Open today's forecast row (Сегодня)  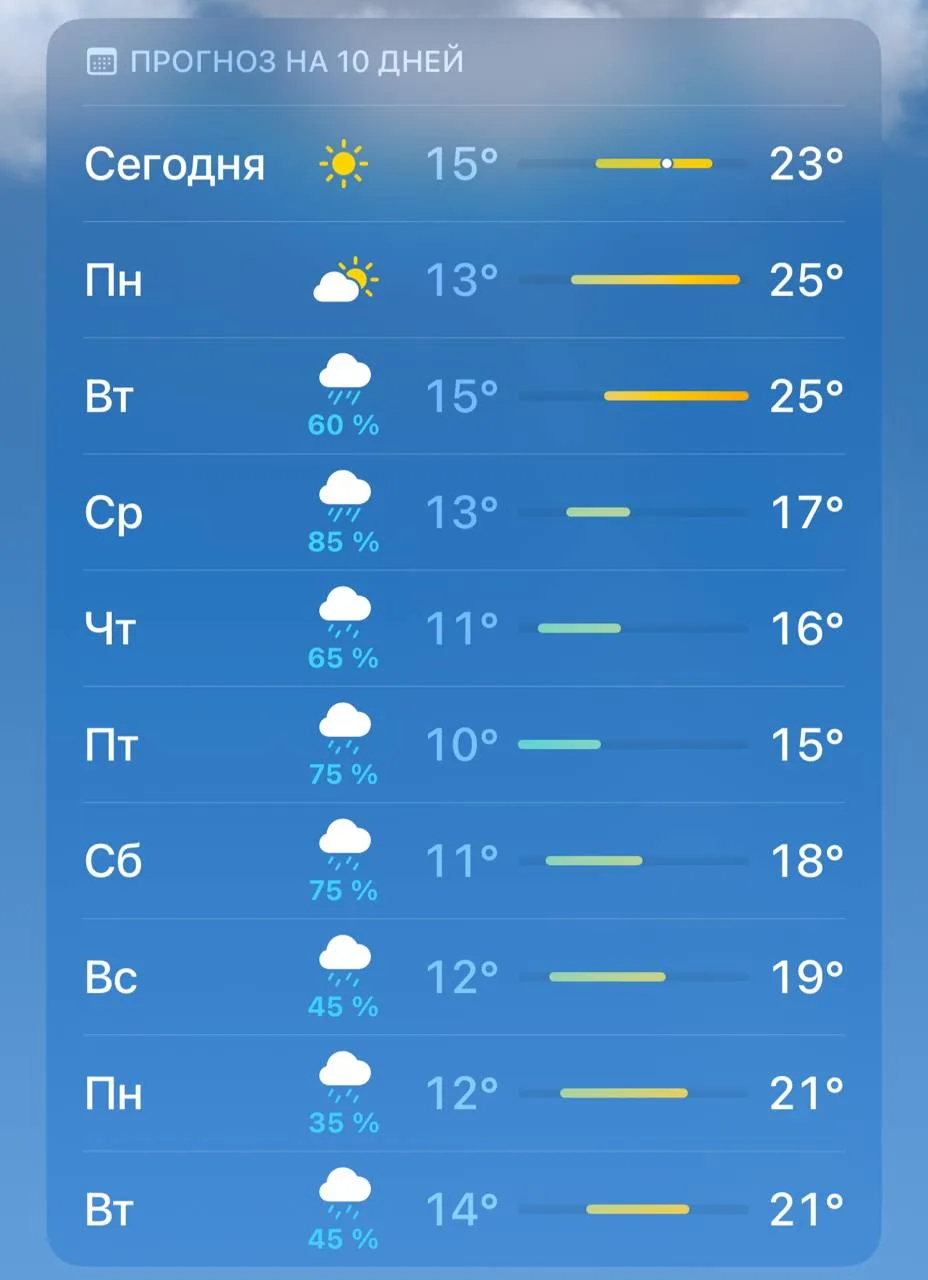pos(464,163)
